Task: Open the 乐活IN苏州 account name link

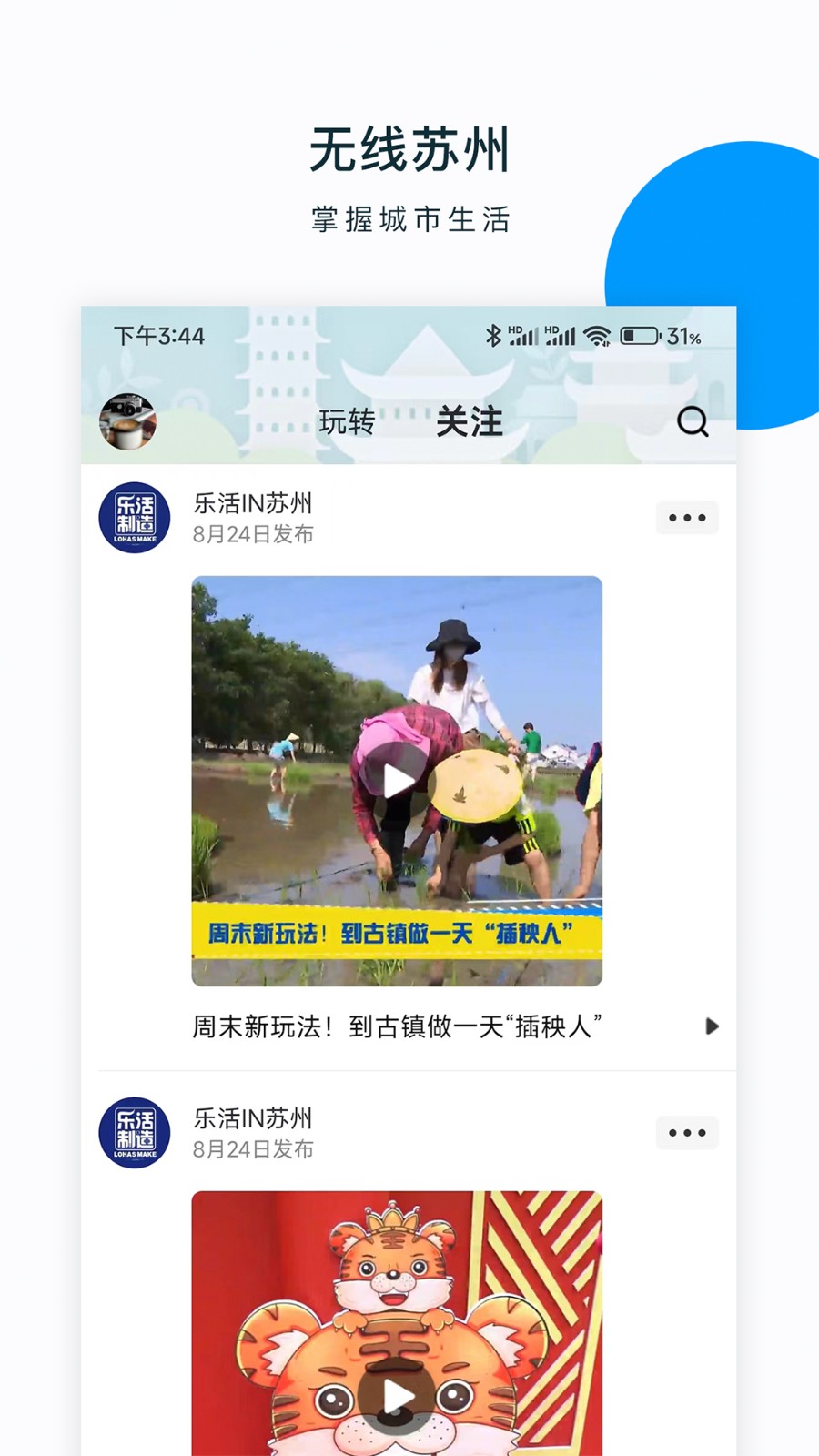Action: (253, 503)
